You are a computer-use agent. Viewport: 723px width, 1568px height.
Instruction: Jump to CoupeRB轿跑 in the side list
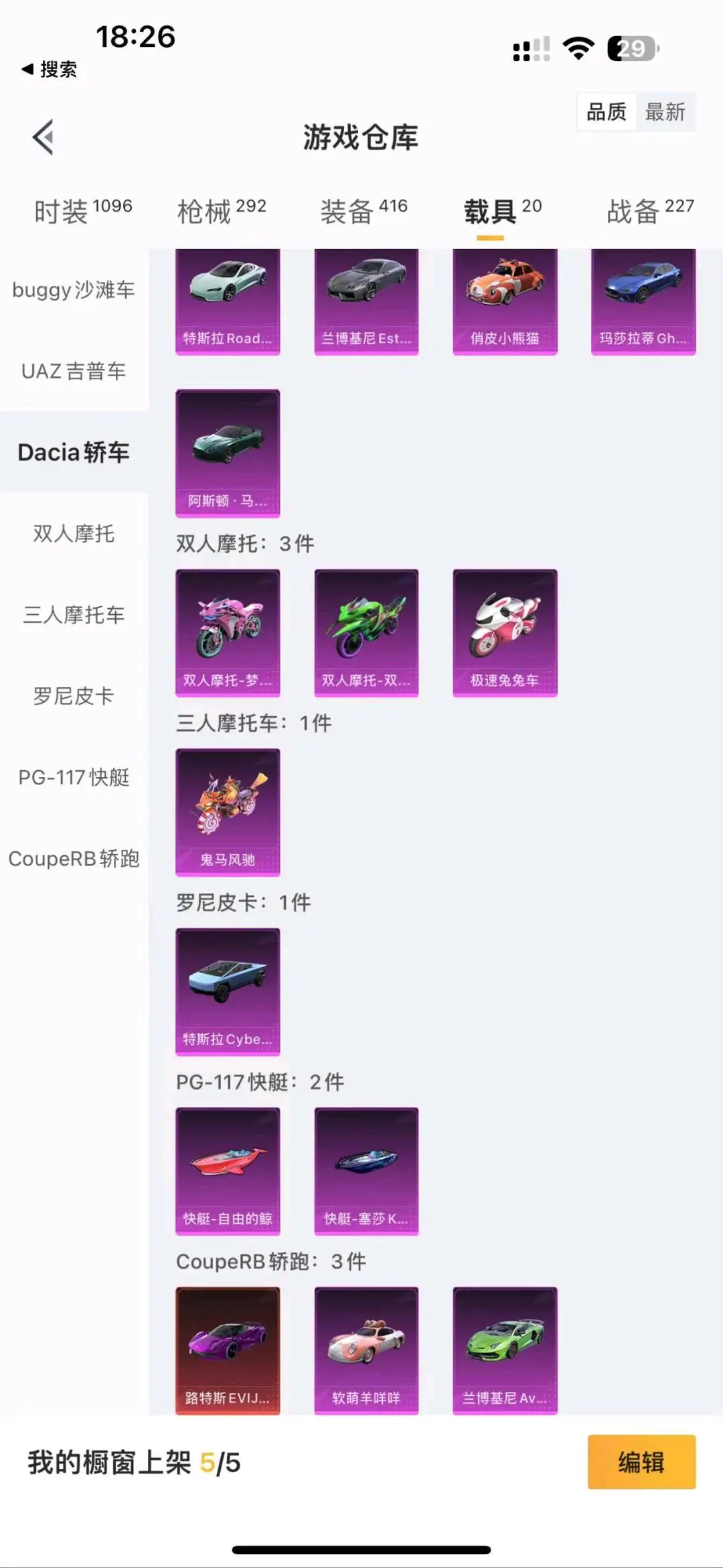pos(74,859)
